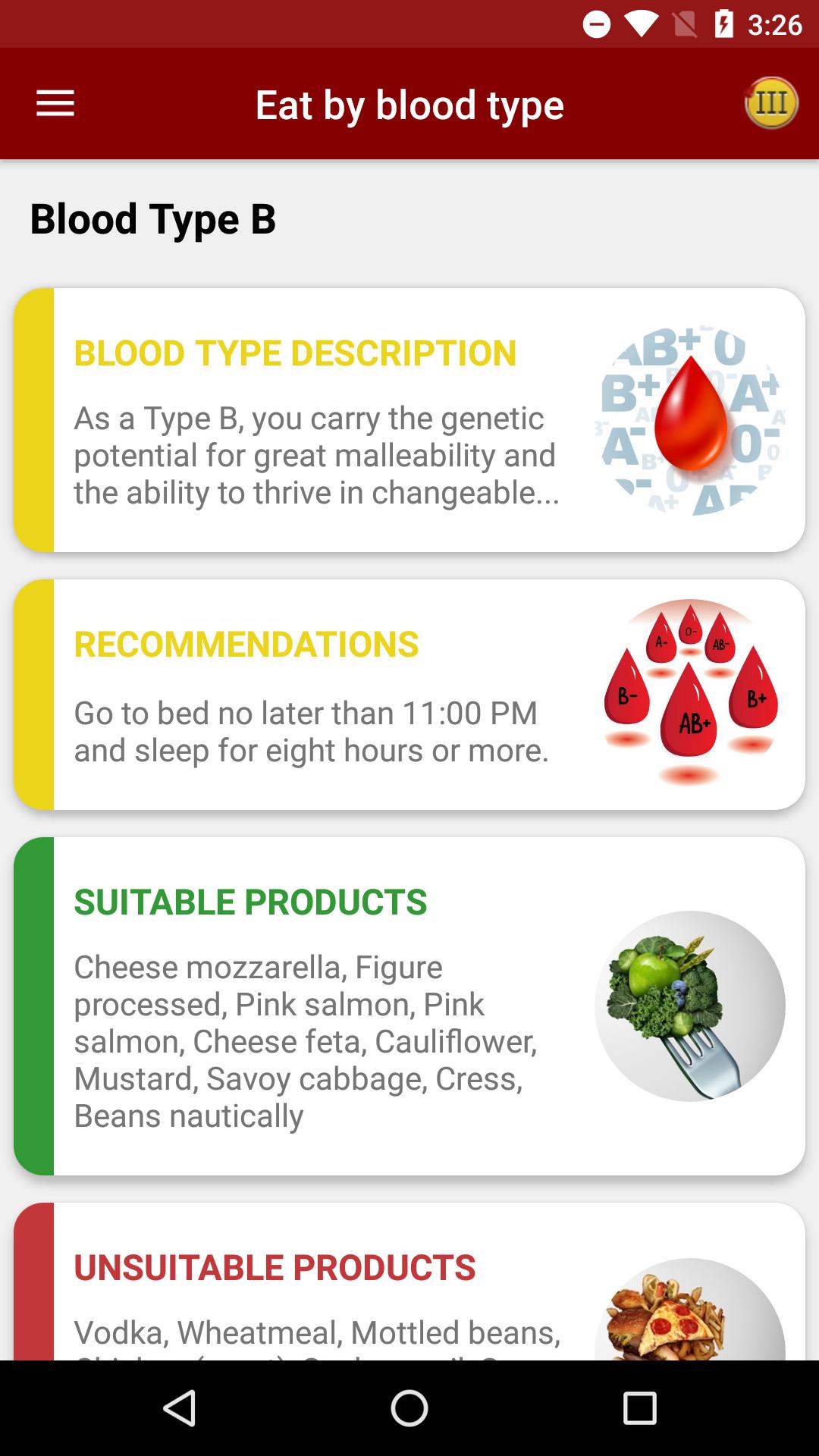Tap the Wi-Fi status bar icon
819x1456 pixels.
point(642,24)
